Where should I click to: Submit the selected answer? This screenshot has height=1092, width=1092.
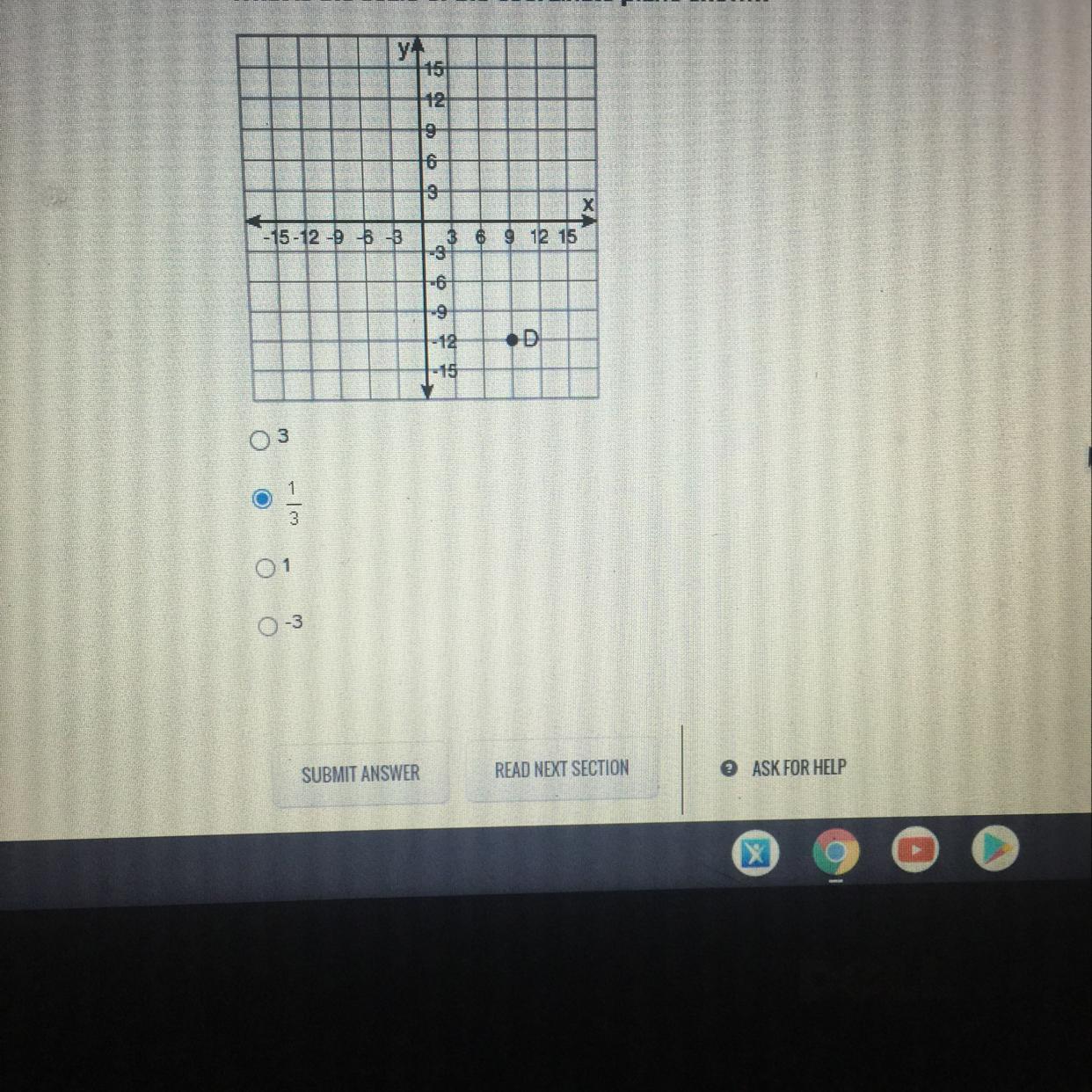pyautogui.click(x=360, y=774)
